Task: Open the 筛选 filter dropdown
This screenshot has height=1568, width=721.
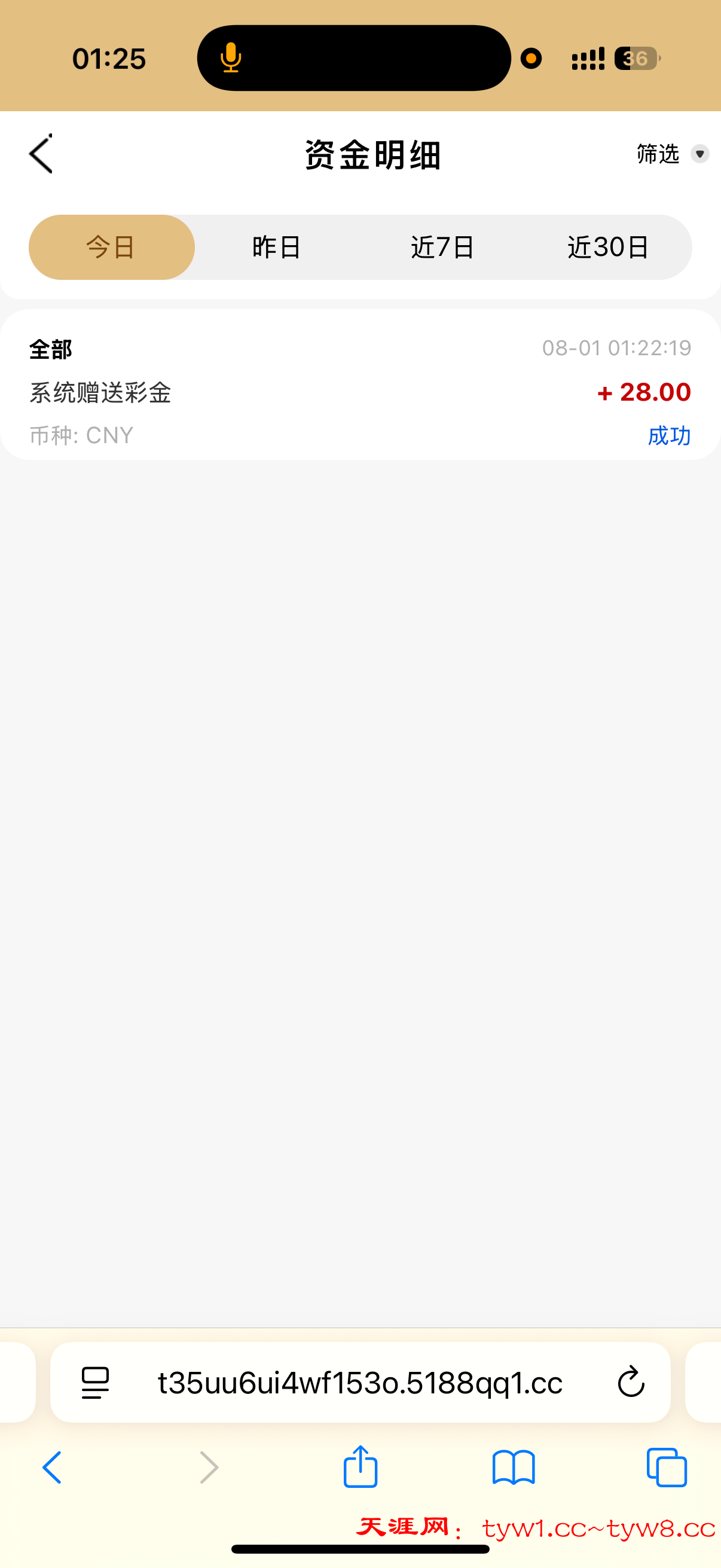Action: coord(672,154)
